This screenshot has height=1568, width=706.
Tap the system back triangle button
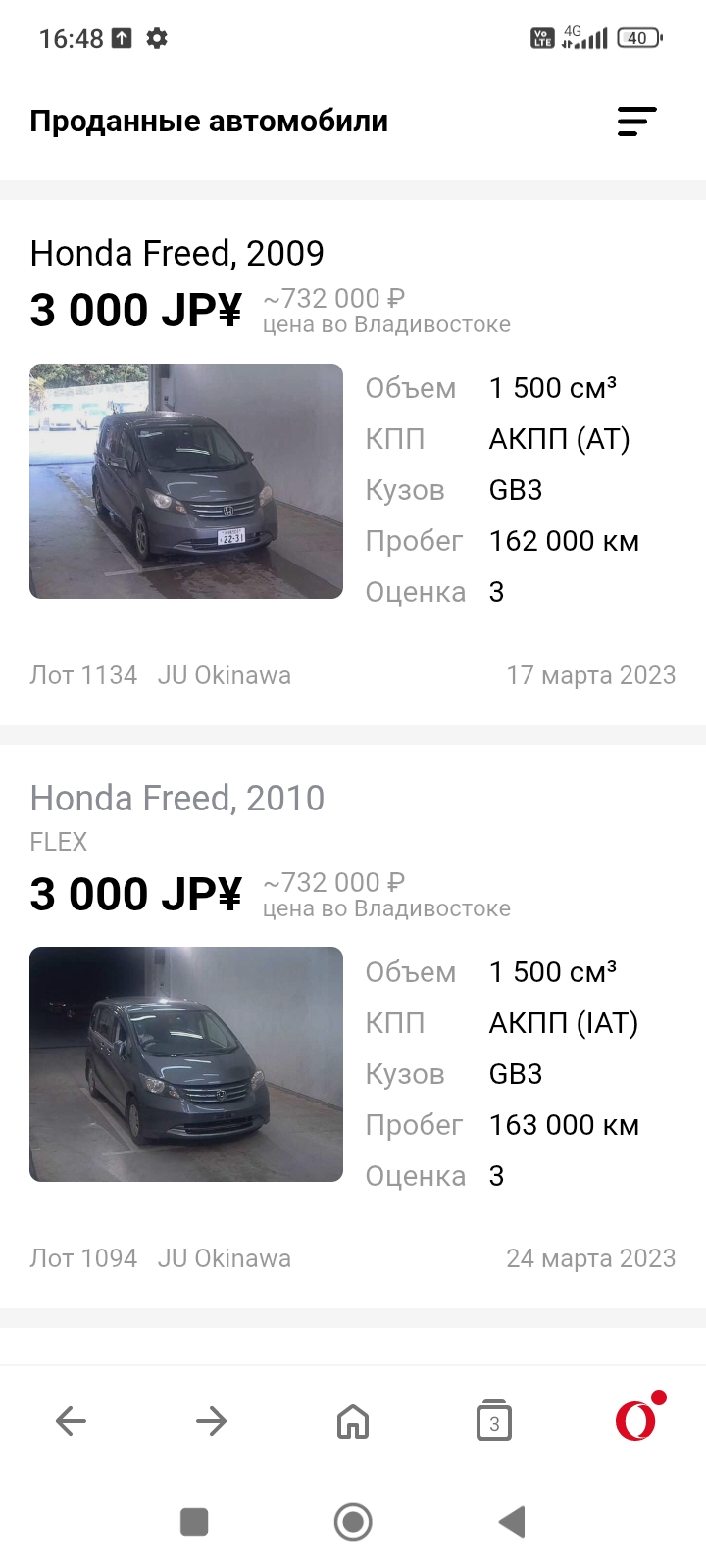[x=512, y=1522]
